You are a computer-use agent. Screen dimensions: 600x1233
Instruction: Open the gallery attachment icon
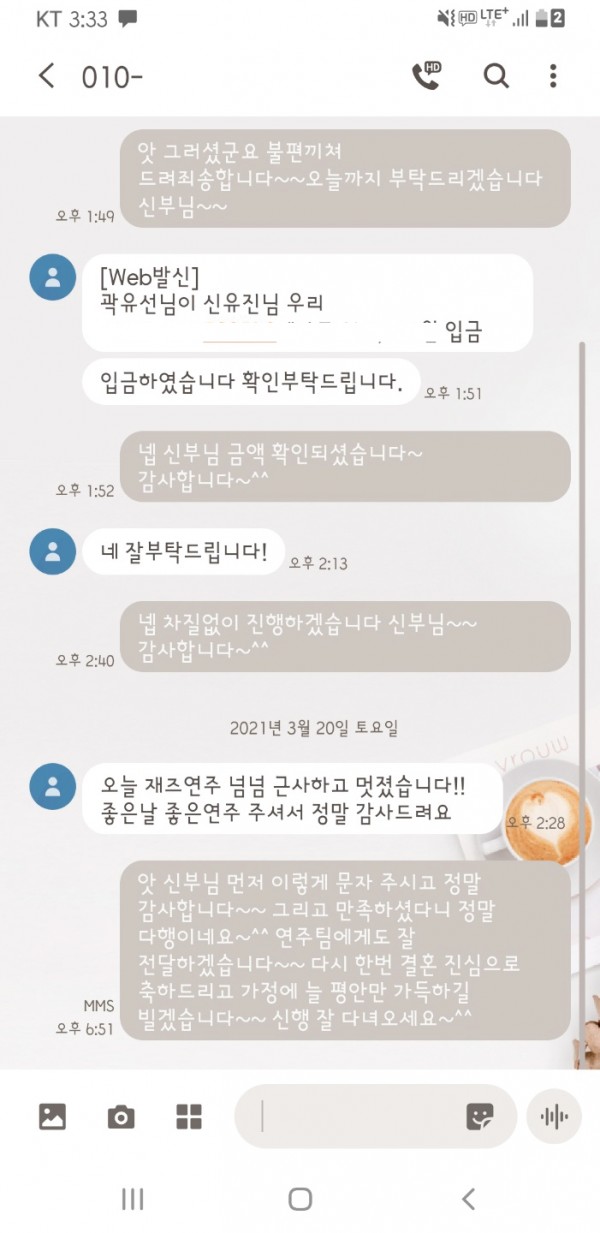click(52, 1117)
